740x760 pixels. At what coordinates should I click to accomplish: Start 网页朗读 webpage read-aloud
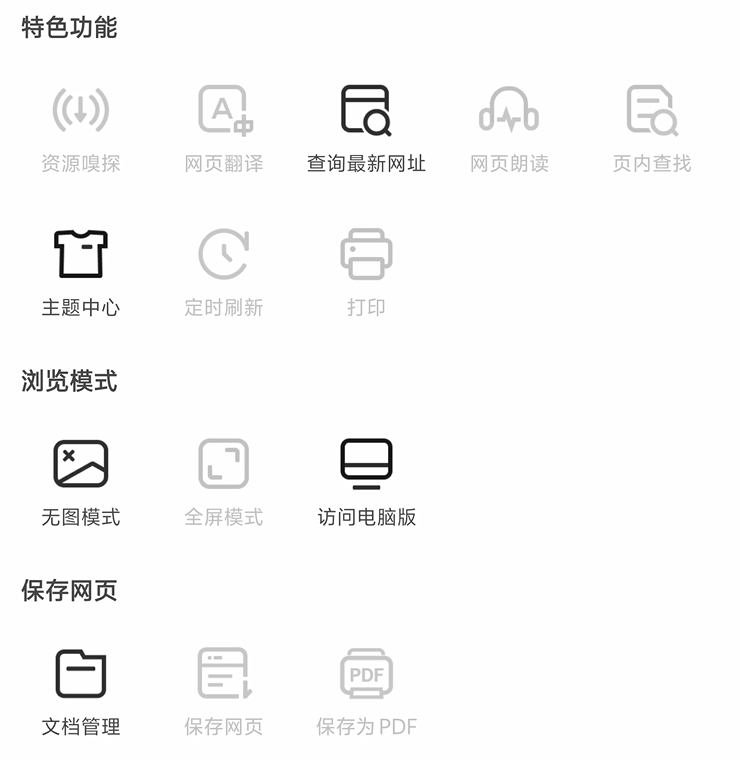[509, 112]
